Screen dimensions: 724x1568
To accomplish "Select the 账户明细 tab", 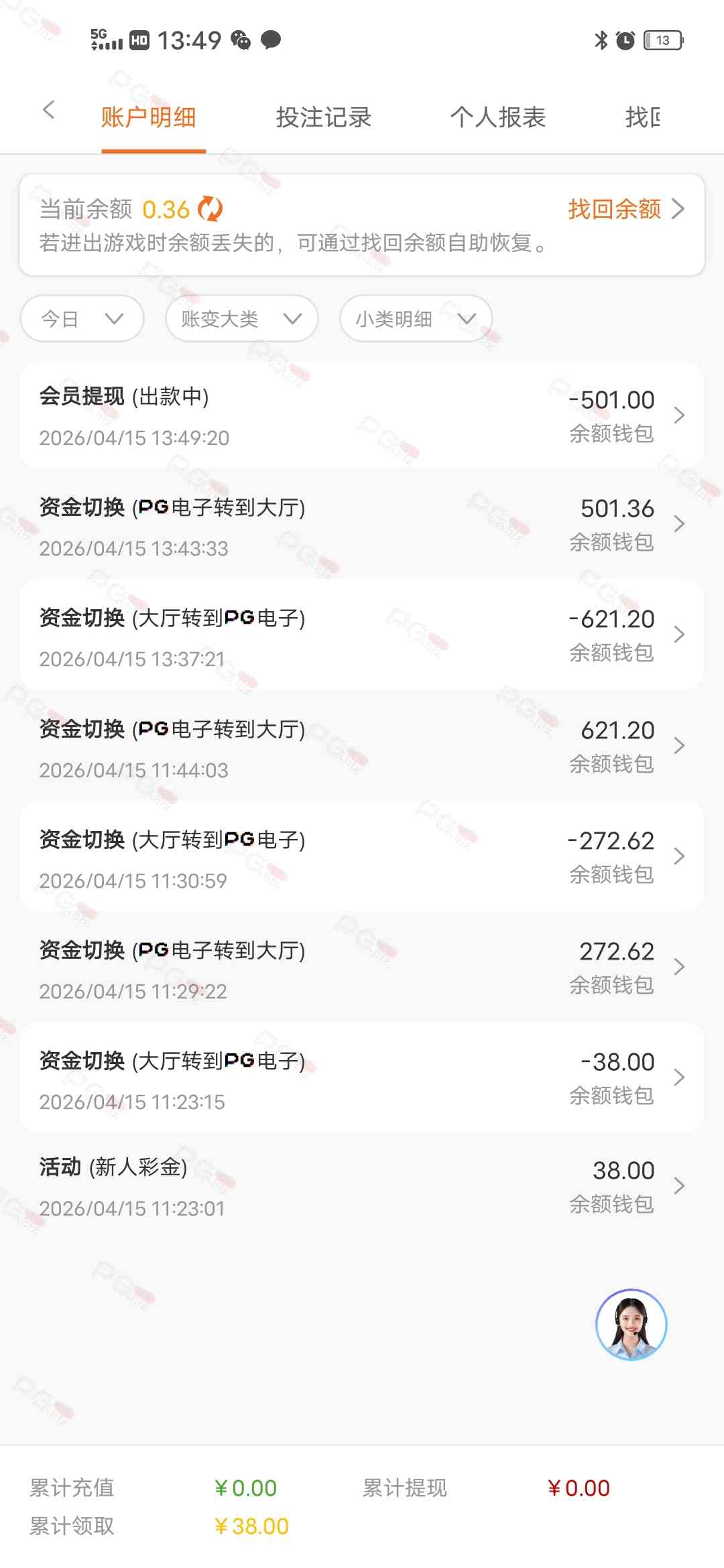I will (x=149, y=117).
